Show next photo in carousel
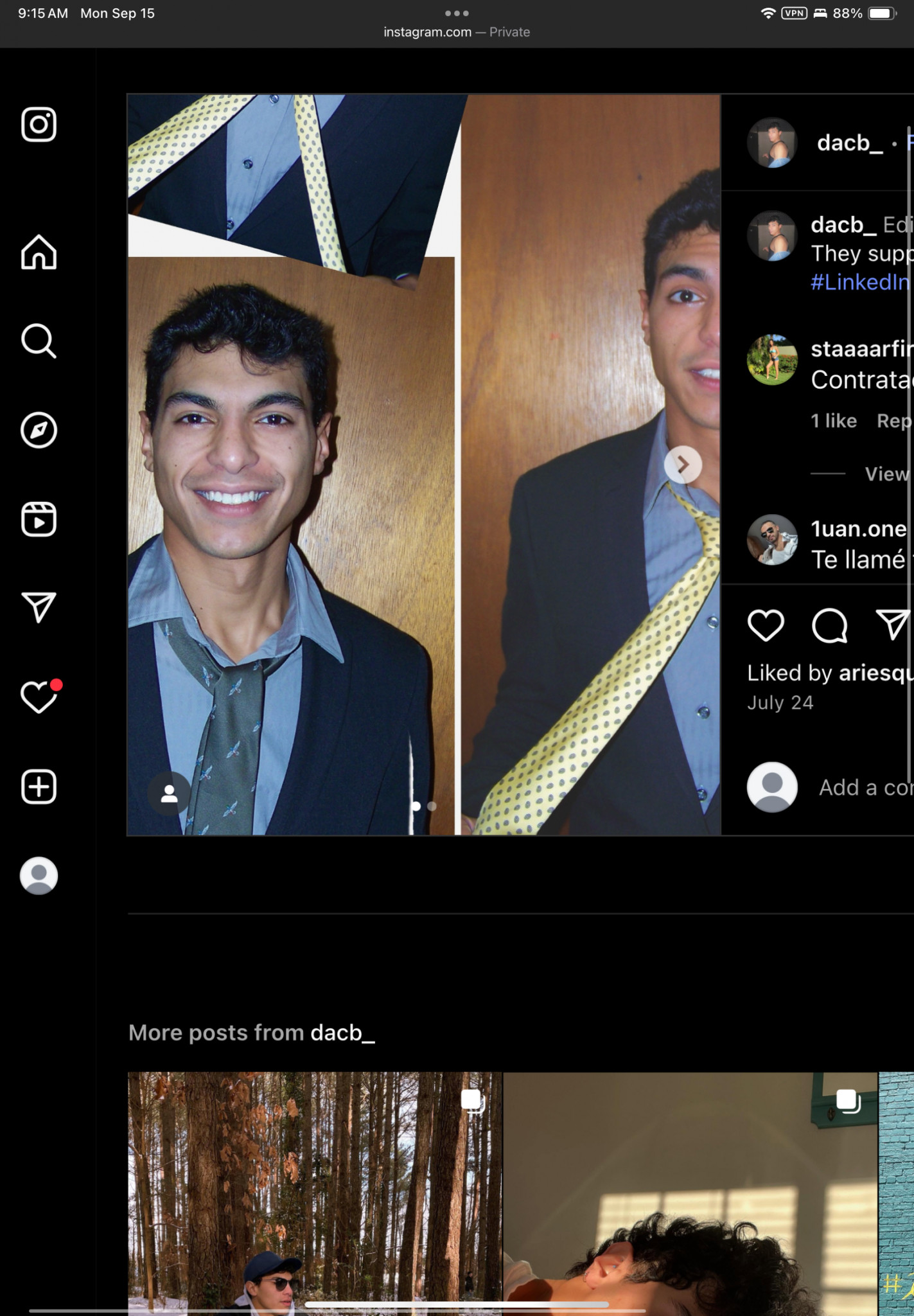914x1316 pixels. (682, 464)
